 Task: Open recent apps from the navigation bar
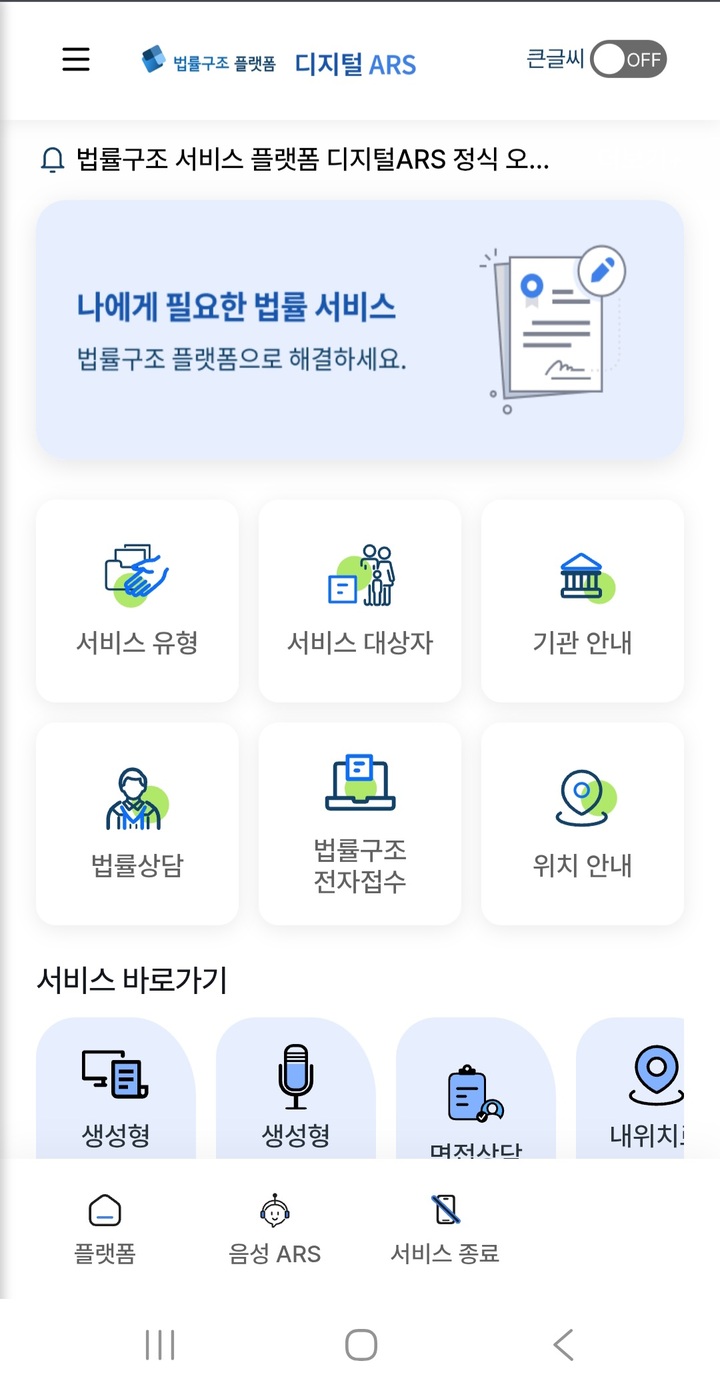coord(160,1345)
